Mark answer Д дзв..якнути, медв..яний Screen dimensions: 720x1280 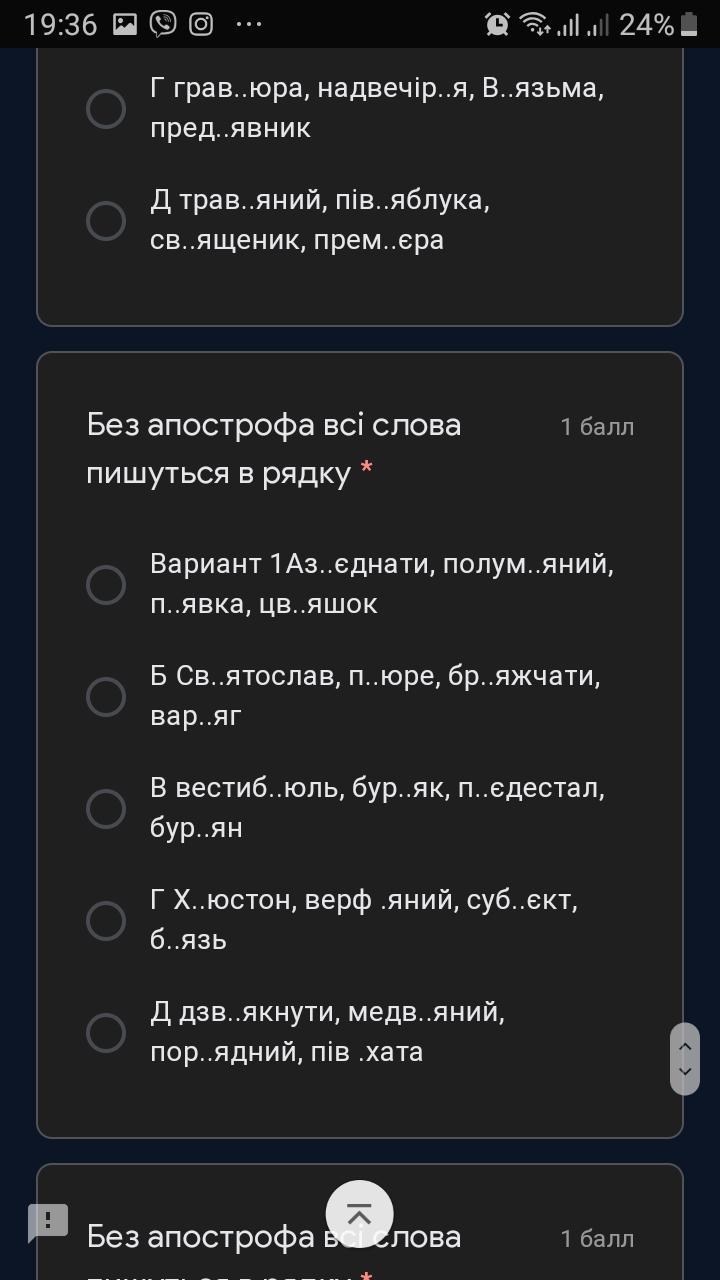(x=105, y=1033)
